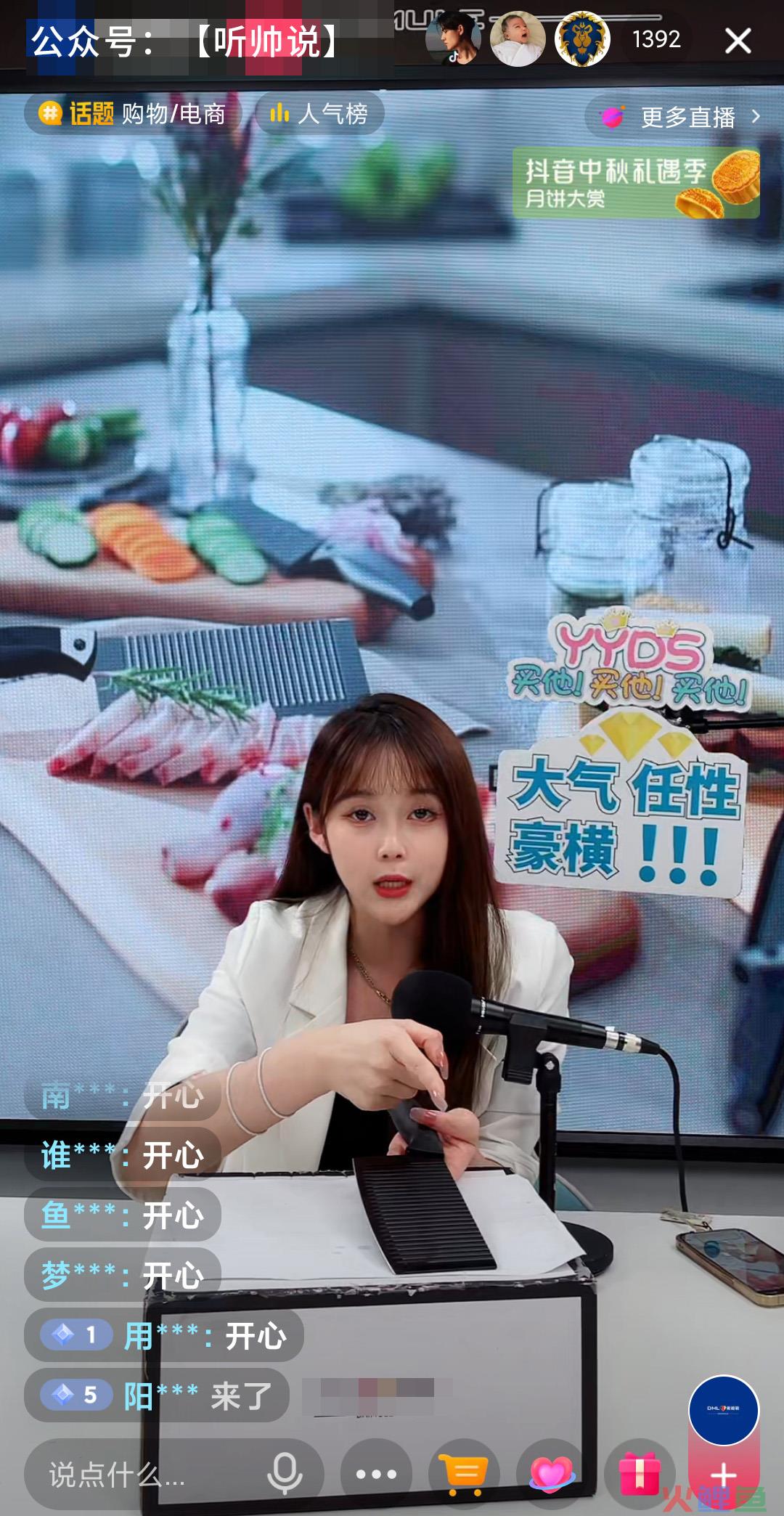This screenshot has width=784, height=1516.
Task: Close the live stream
Action: [x=738, y=41]
